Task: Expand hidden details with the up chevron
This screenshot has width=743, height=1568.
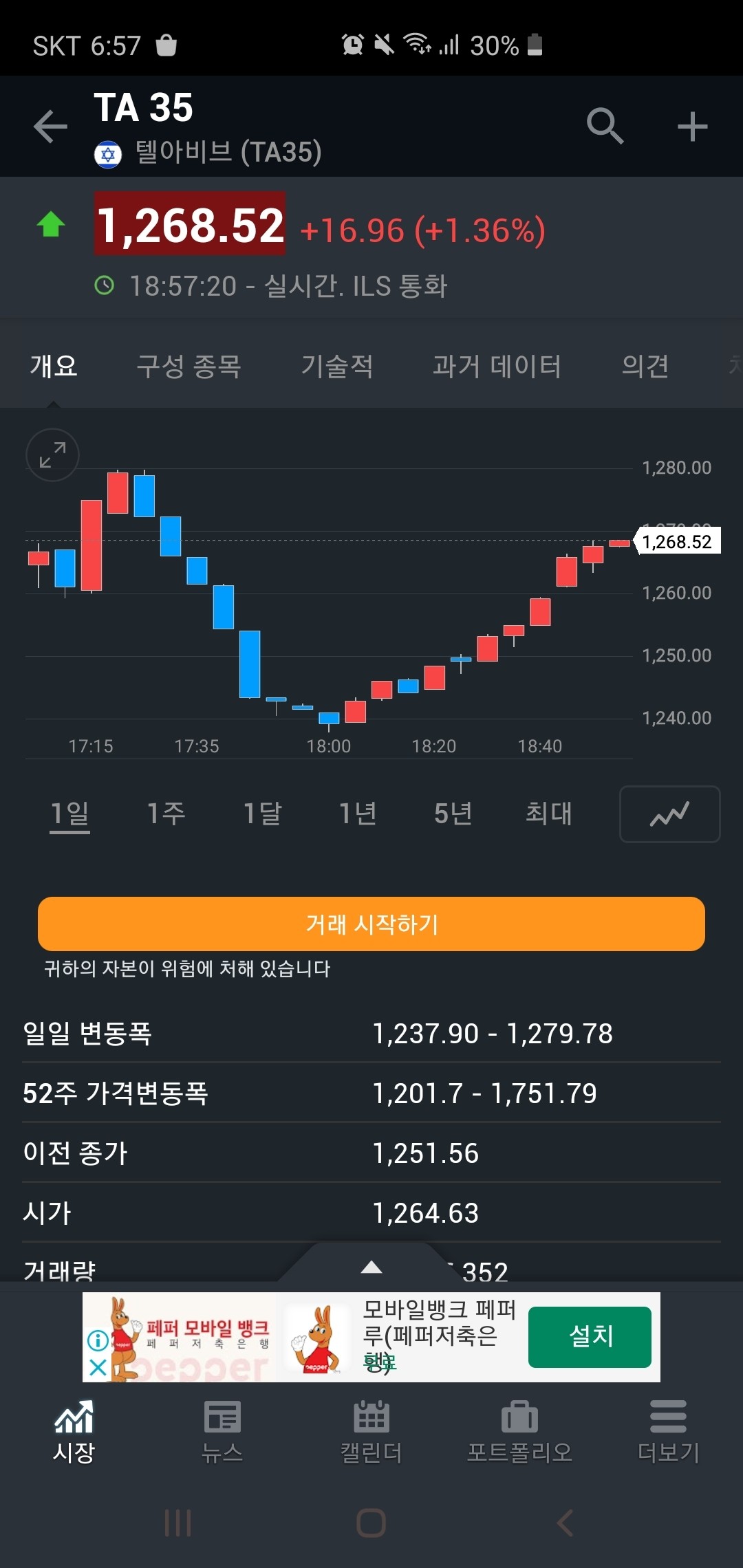Action: pos(371,1268)
